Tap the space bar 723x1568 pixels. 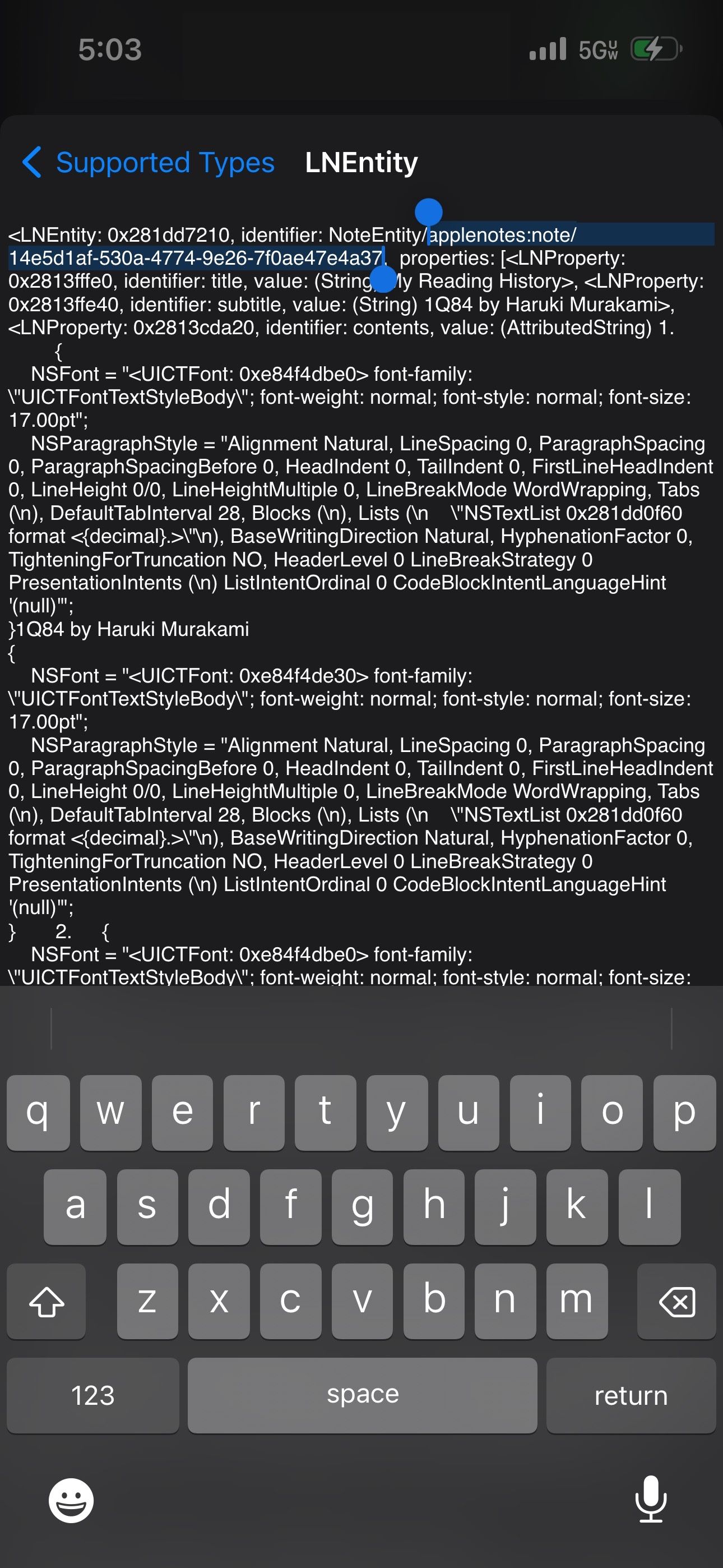(x=362, y=1395)
